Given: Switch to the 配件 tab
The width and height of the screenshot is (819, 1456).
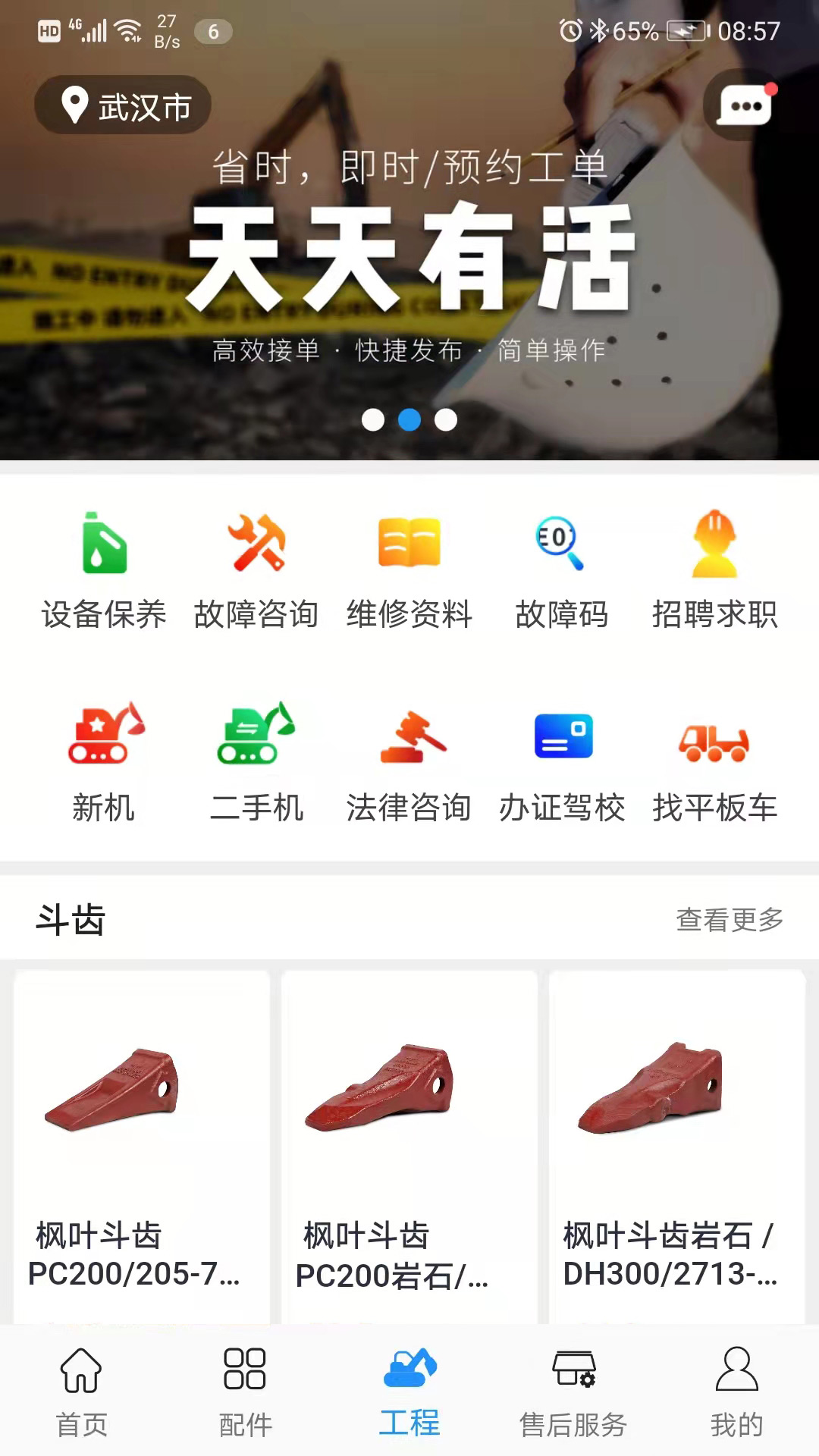Looking at the screenshot, I should (245, 1392).
